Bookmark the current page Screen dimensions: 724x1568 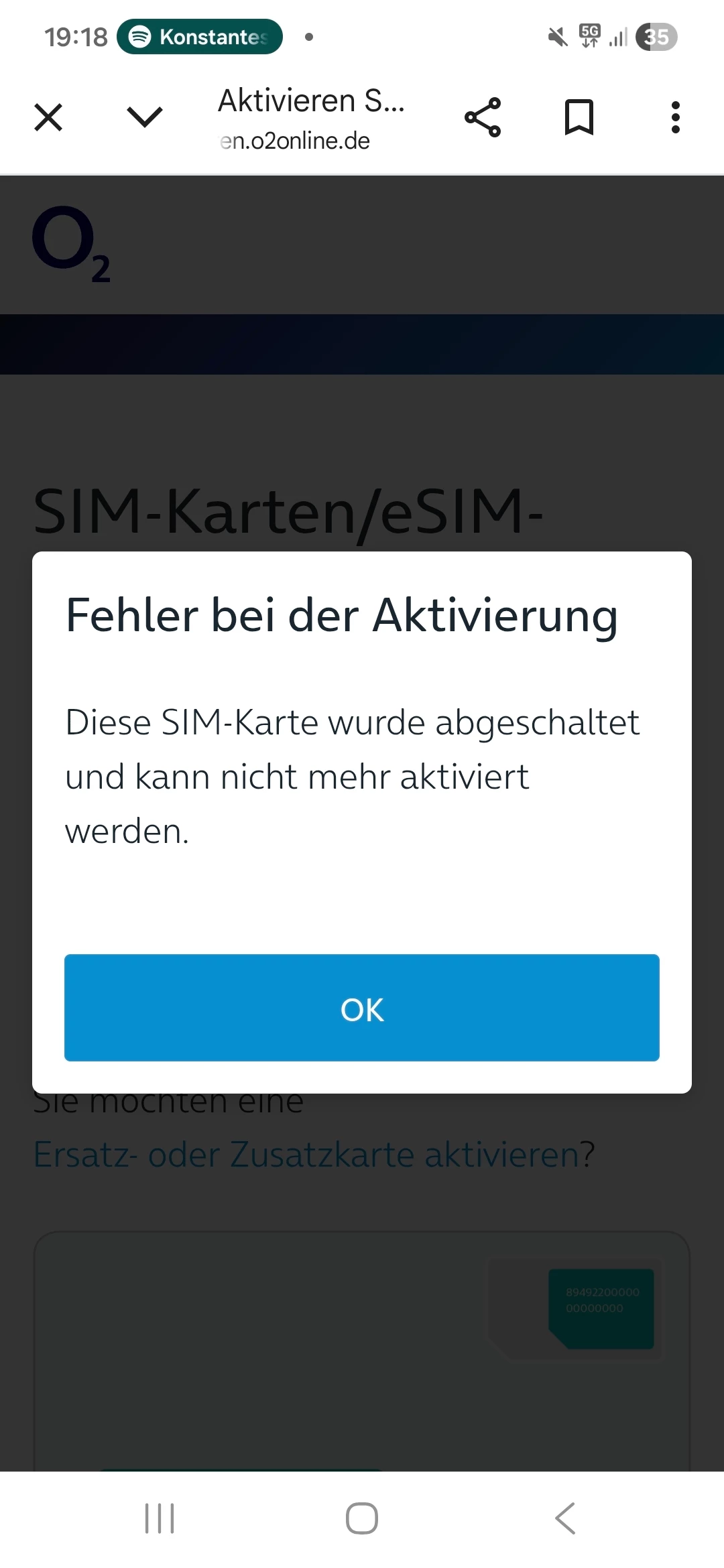[x=579, y=118]
